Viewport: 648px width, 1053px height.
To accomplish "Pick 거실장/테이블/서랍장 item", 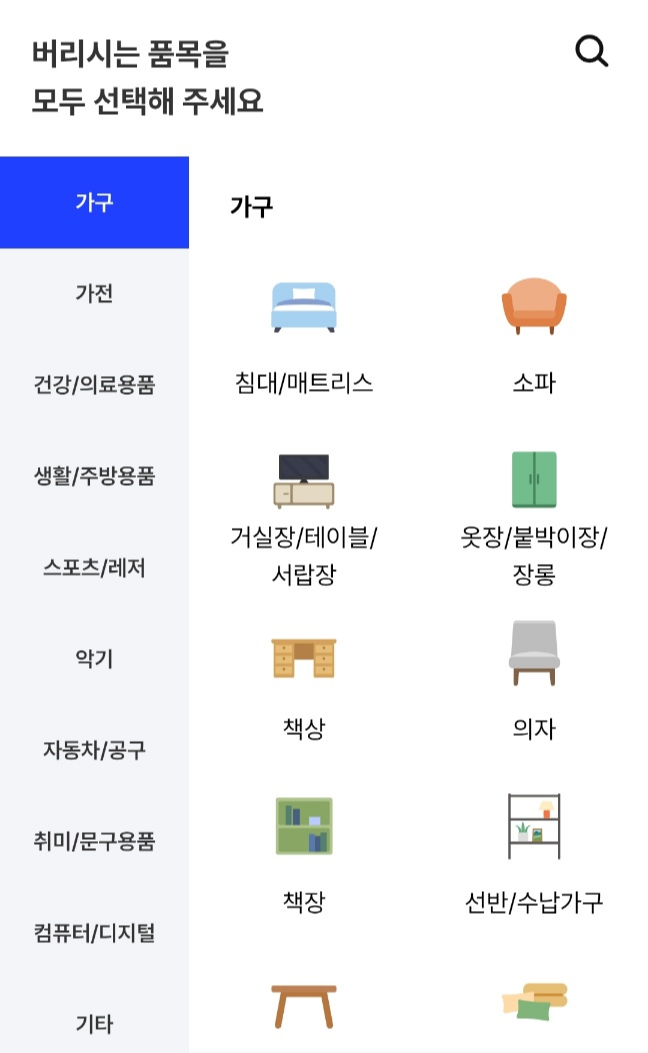I will tap(304, 518).
